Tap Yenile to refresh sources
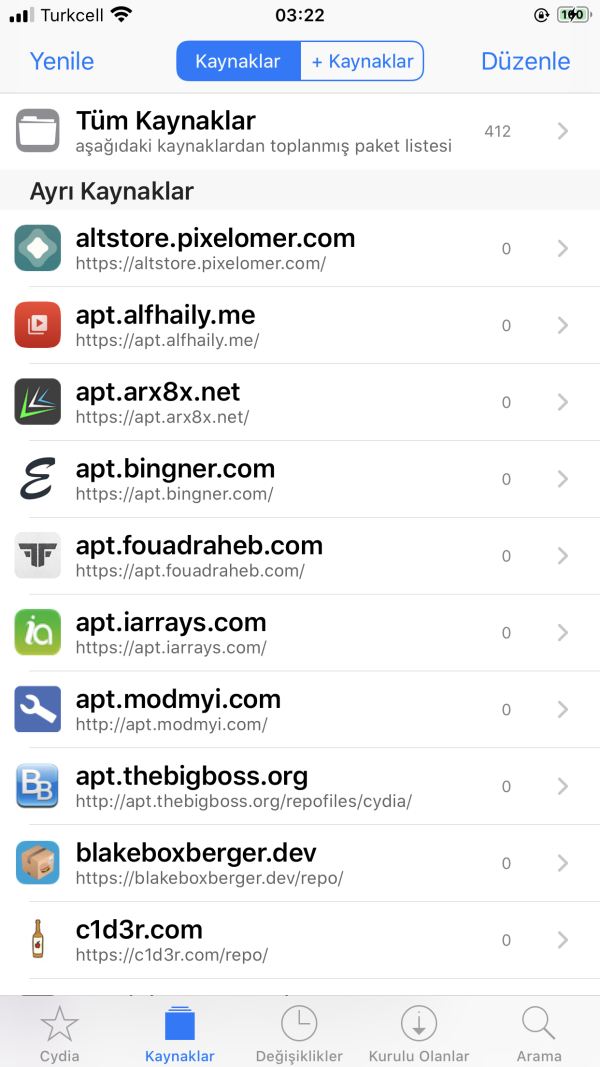 point(62,61)
